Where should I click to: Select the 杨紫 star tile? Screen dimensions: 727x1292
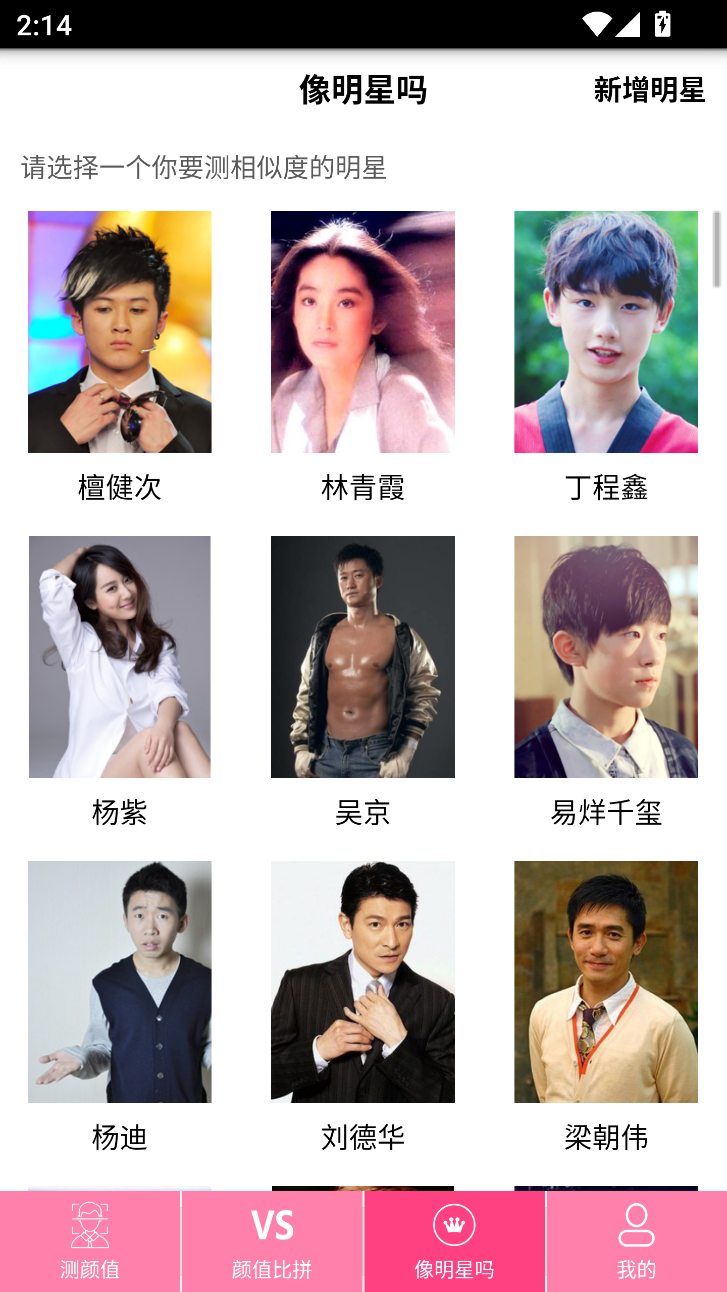119,657
